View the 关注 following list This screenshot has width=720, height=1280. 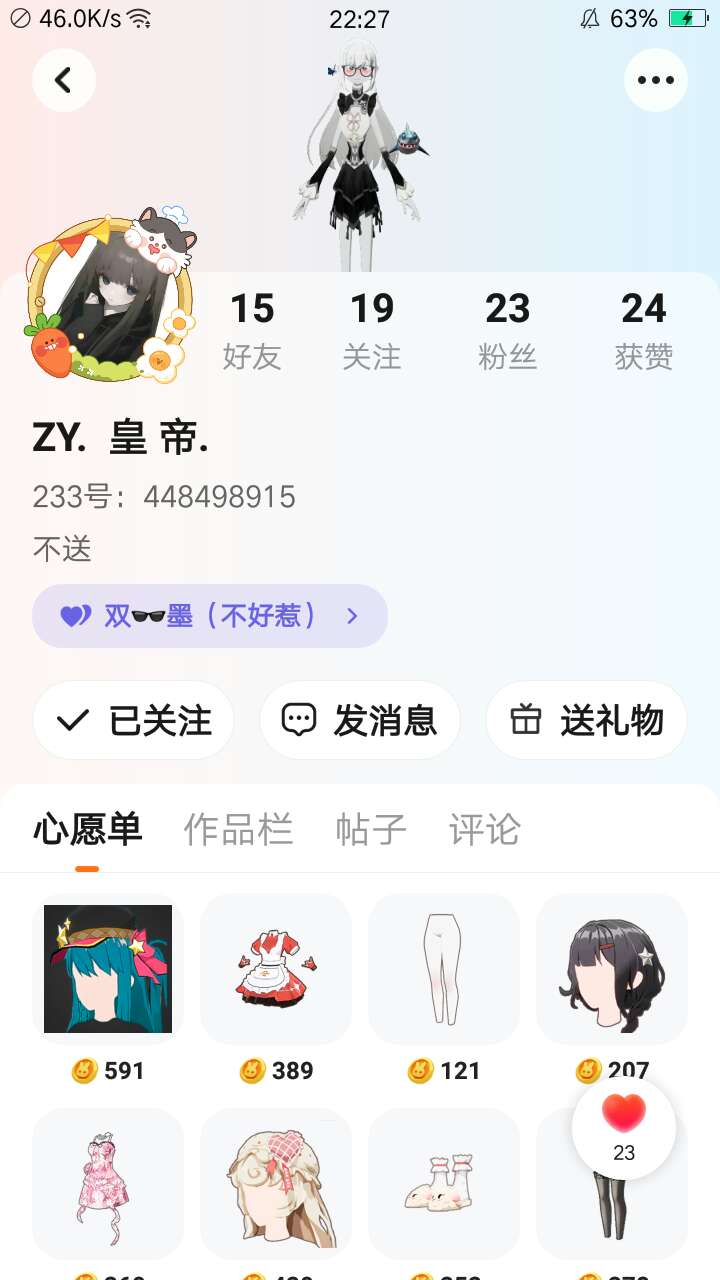point(372,330)
